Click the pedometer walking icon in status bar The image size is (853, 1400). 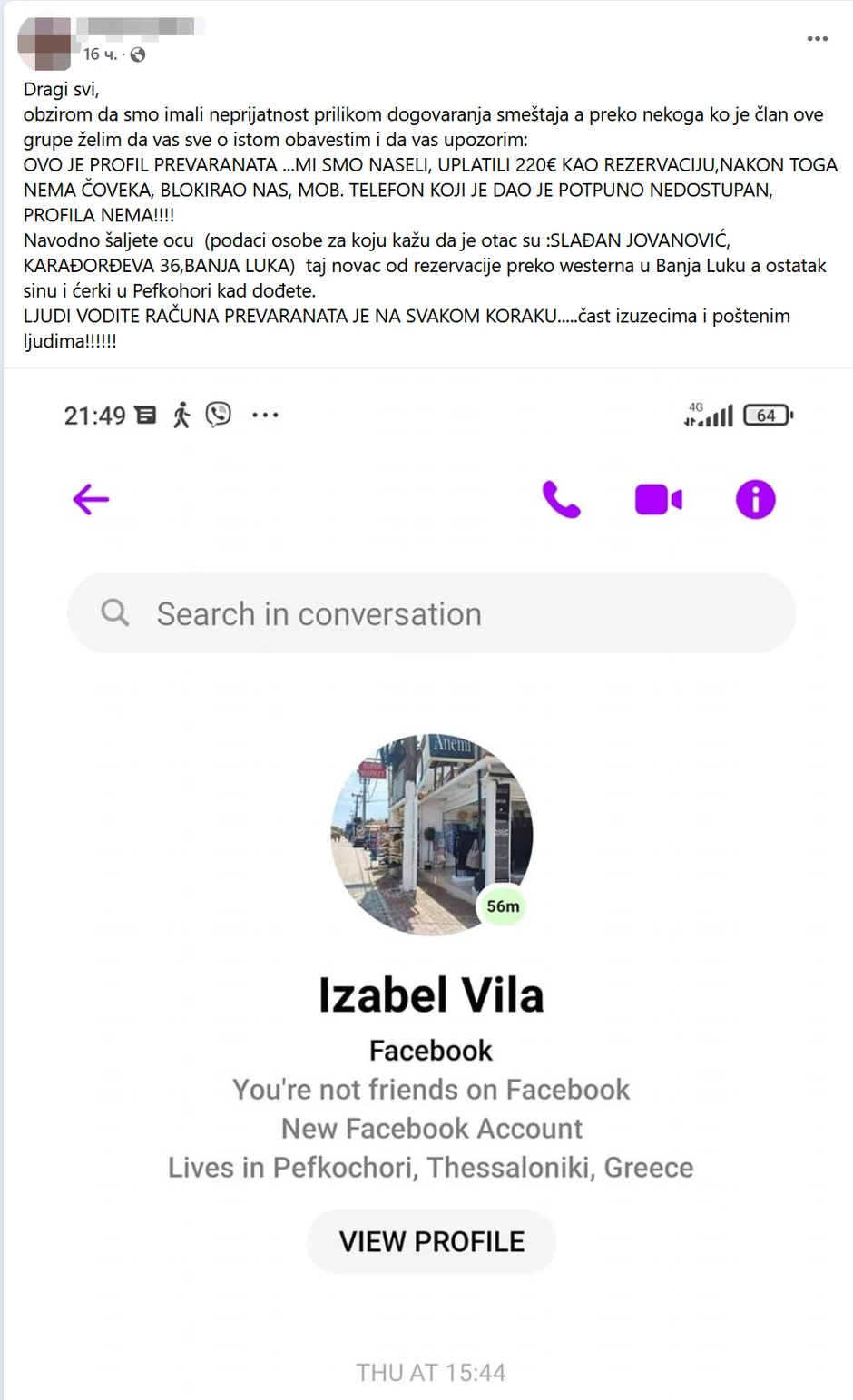click(182, 415)
